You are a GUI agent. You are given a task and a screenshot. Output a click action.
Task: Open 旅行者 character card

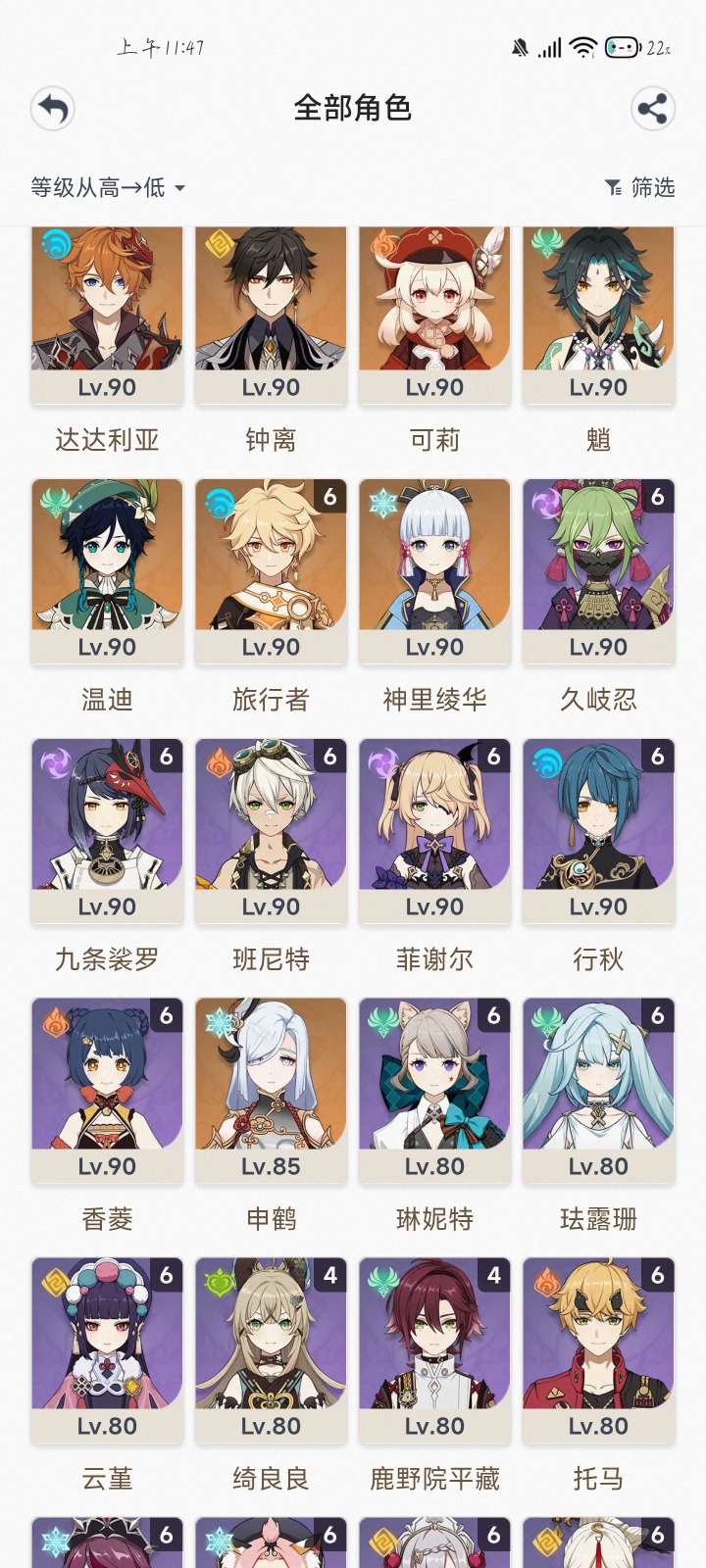coord(271,570)
